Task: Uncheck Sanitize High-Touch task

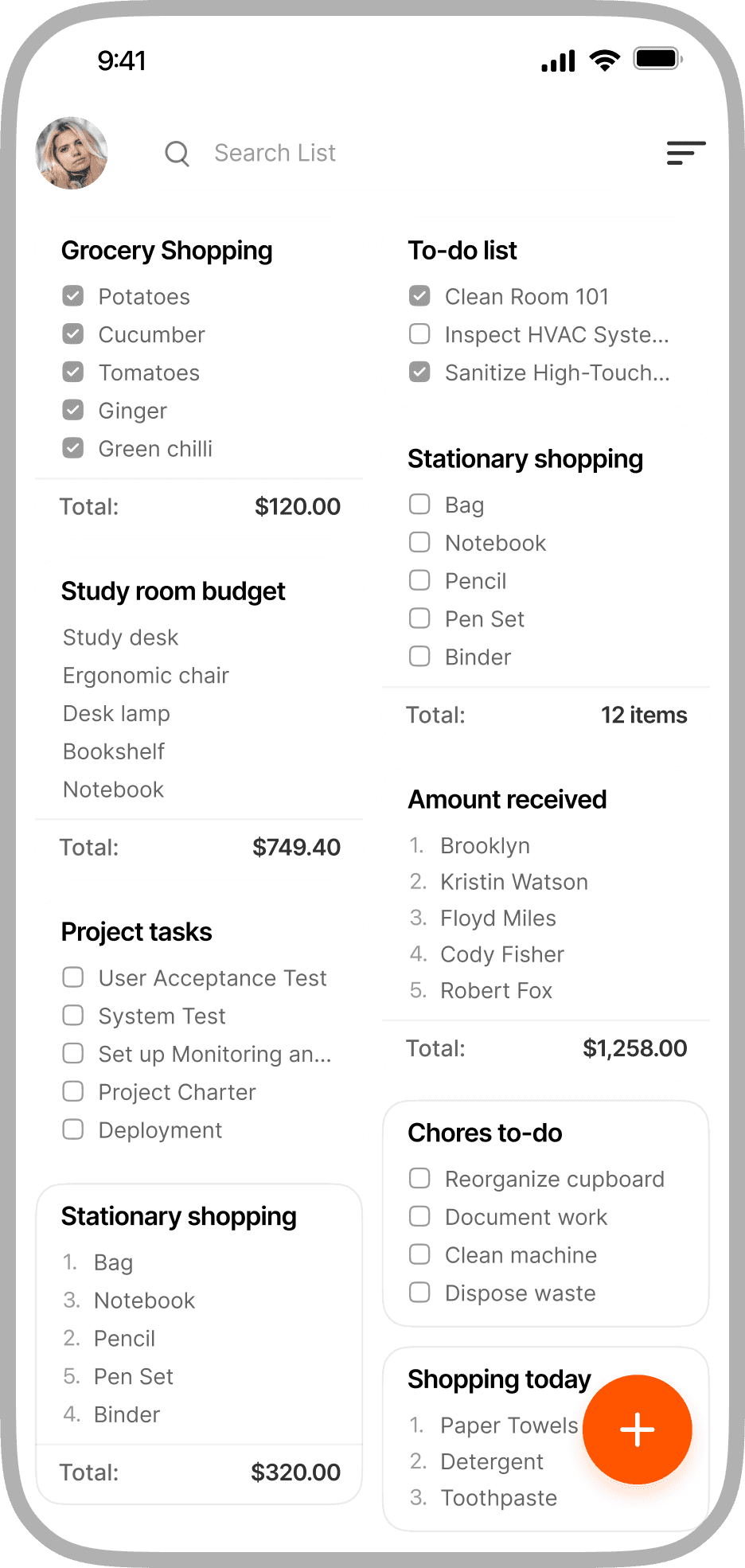Action: pos(419,372)
